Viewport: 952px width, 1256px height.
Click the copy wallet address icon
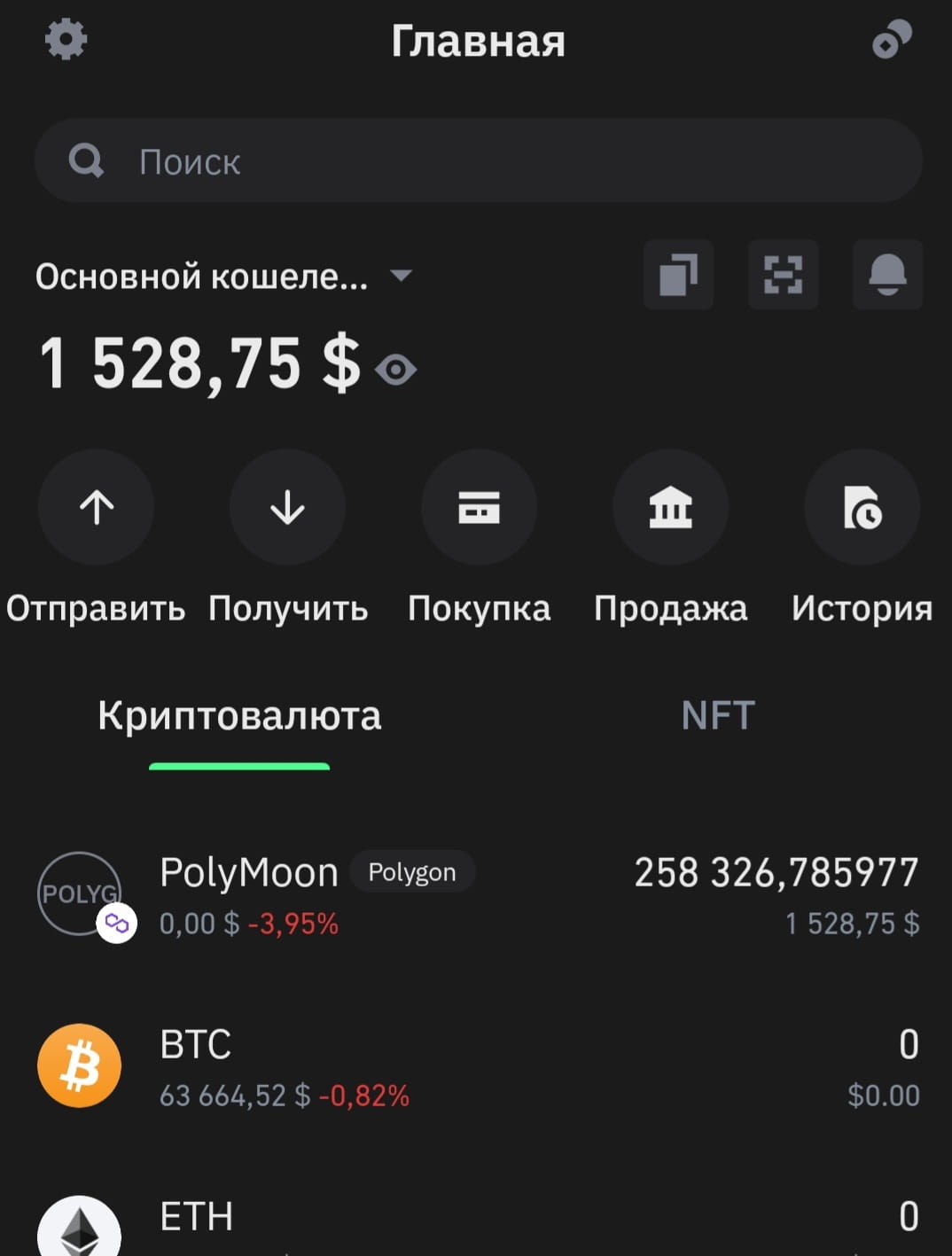point(678,276)
